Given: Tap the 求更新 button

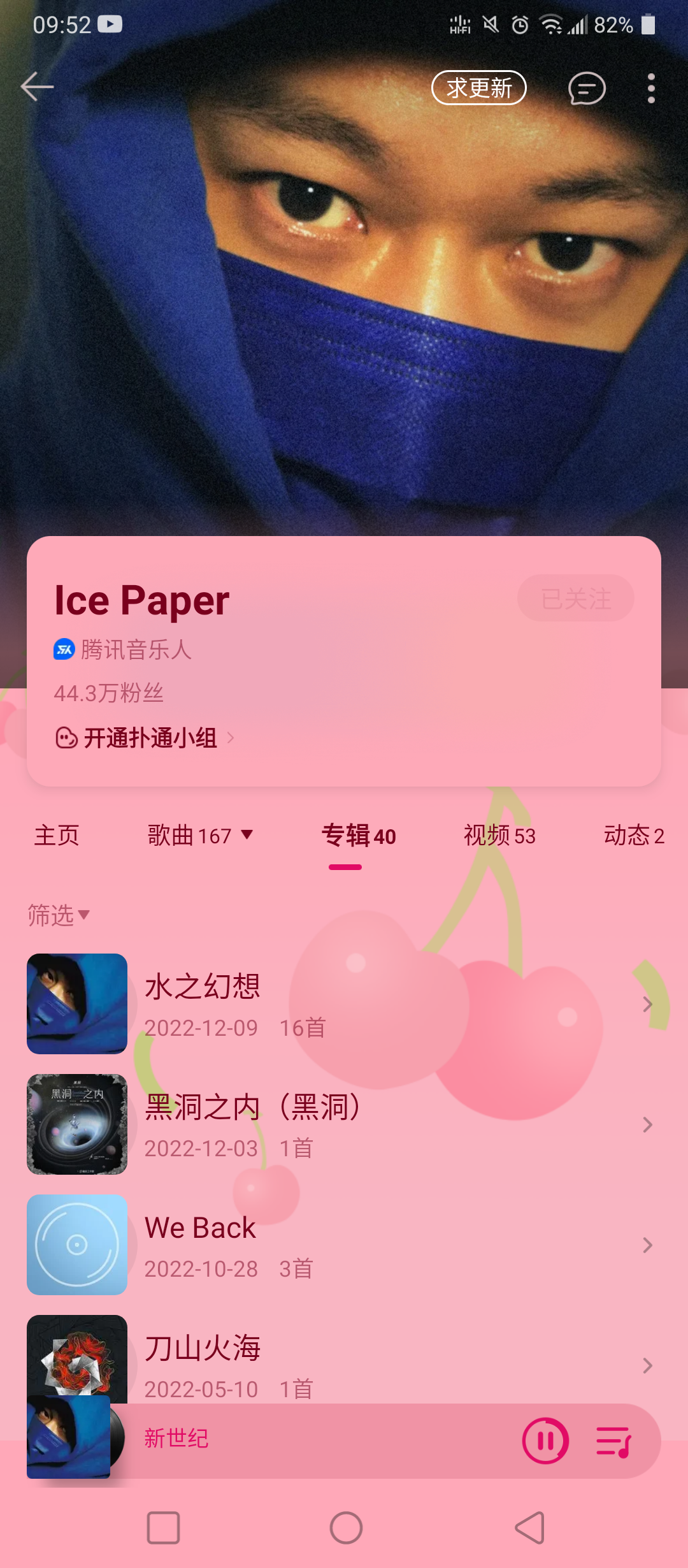Looking at the screenshot, I should pyautogui.click(x=479, y=87).
